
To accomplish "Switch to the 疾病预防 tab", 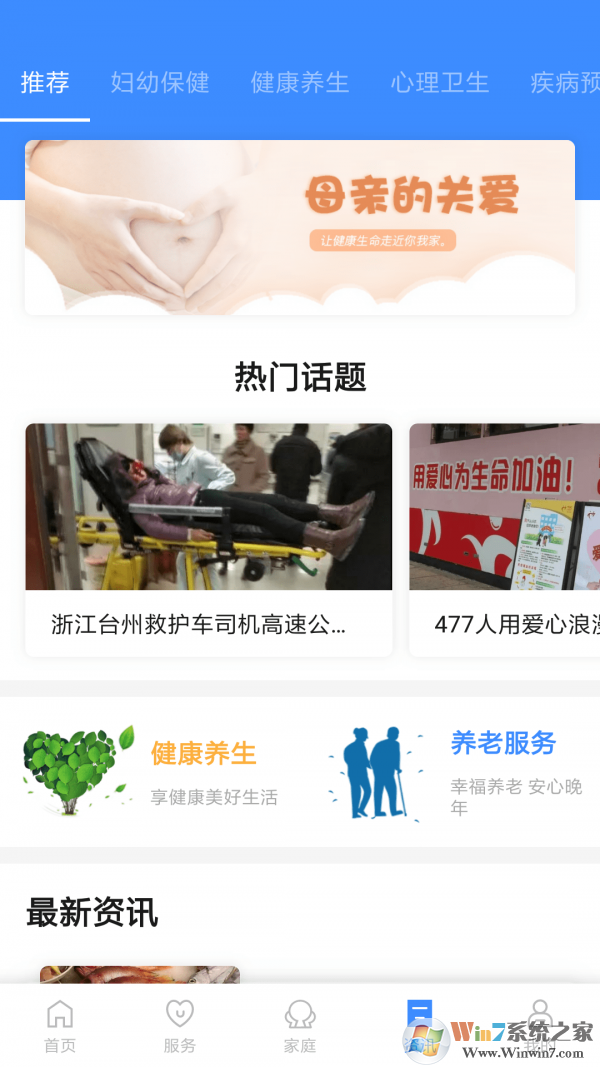I will pyautogui.click(x=565, y=82).
